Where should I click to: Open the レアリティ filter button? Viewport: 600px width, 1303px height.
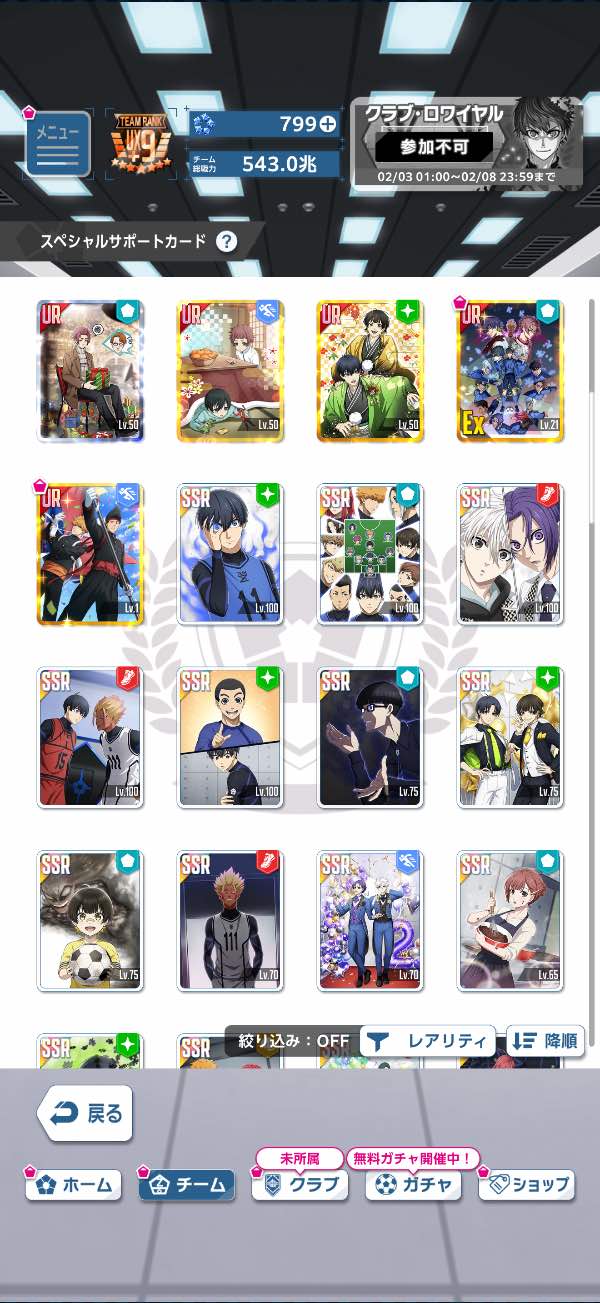428,1041
